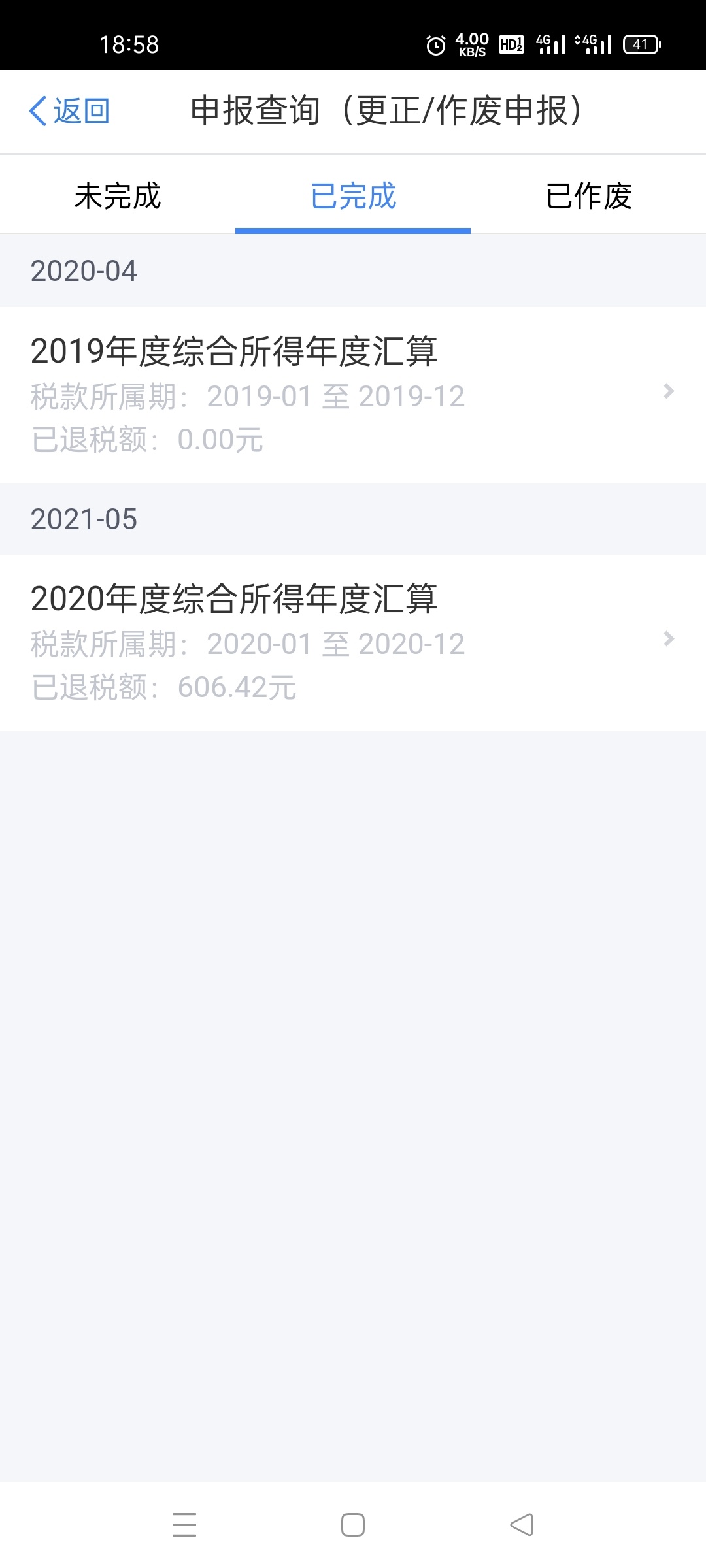This screenshot has width=706, height=1568.
Task: Tap the system back navigation button
Action: 522,1525
